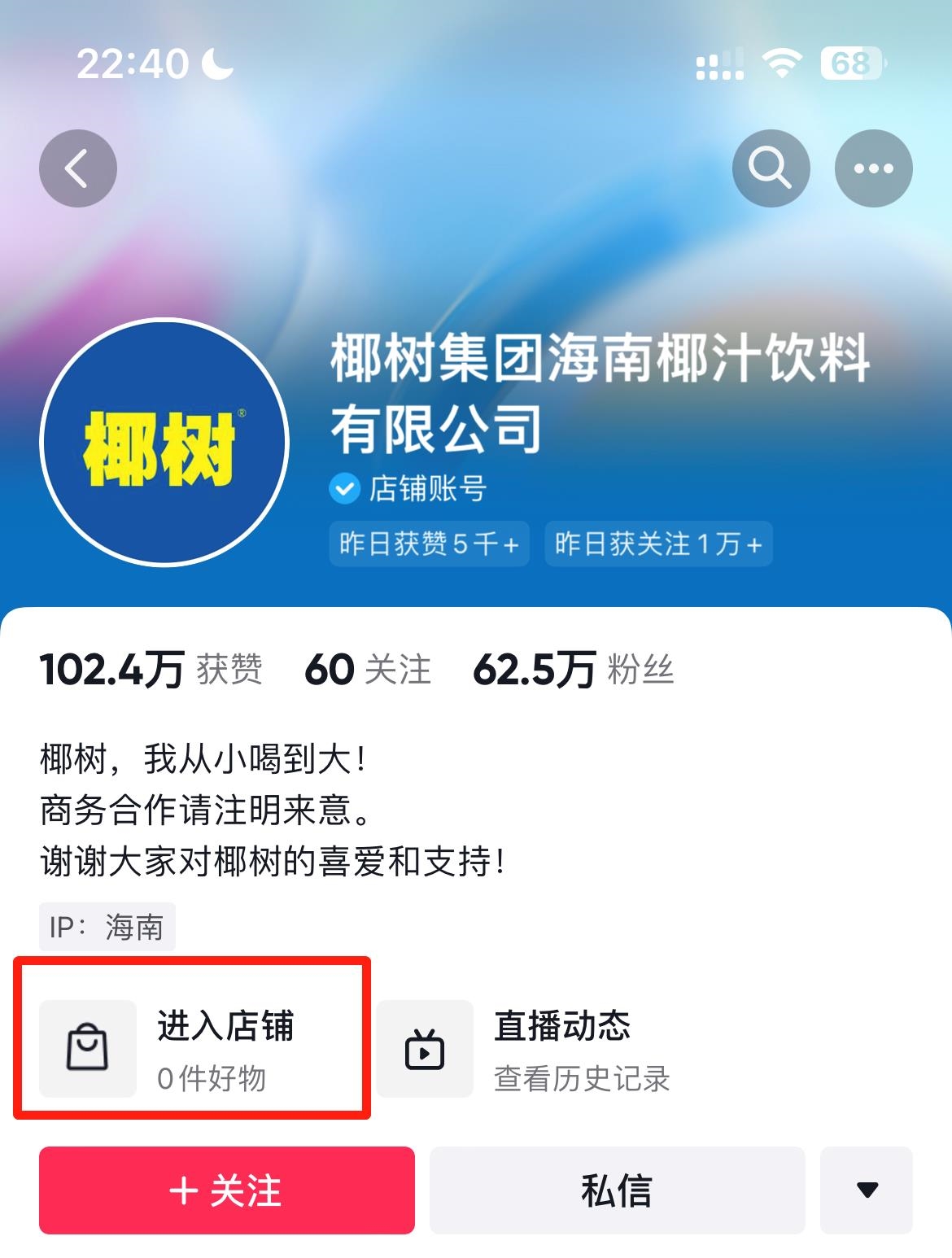Go back using the arrow icon
952x1258 pixels.
[x=78, y=168]
